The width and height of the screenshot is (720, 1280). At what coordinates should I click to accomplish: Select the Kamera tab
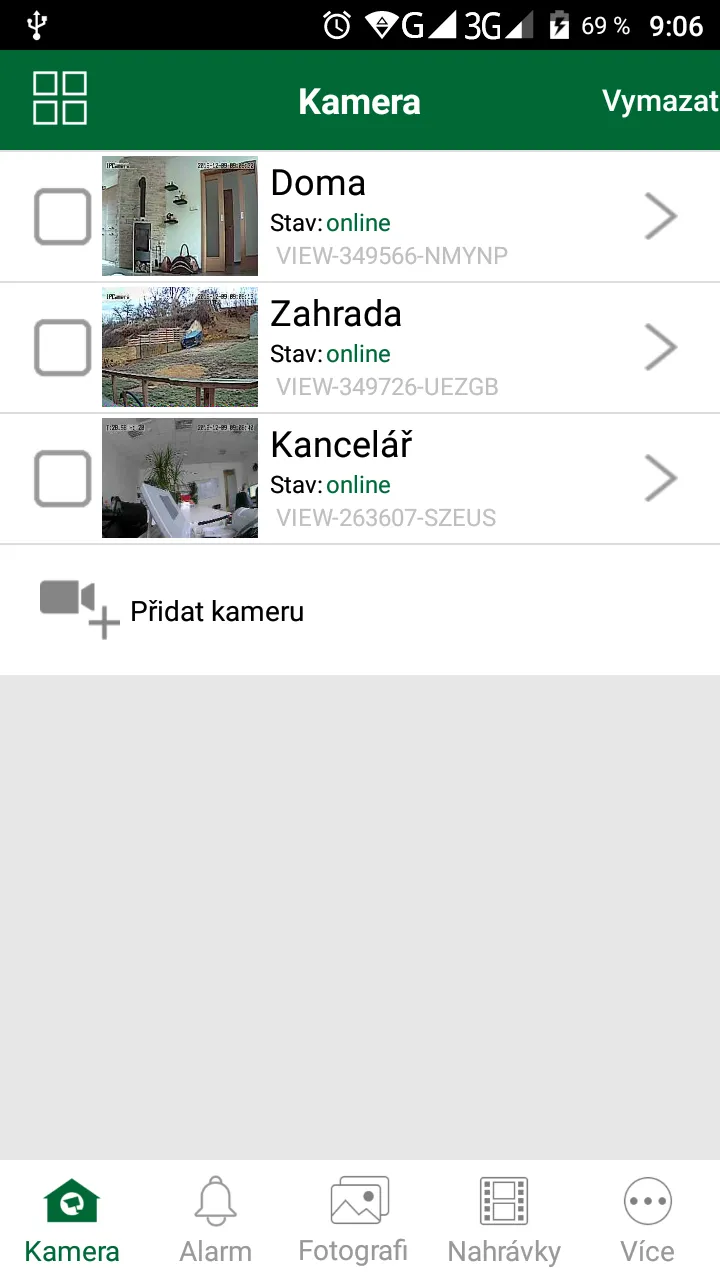tap(72, 1220)
